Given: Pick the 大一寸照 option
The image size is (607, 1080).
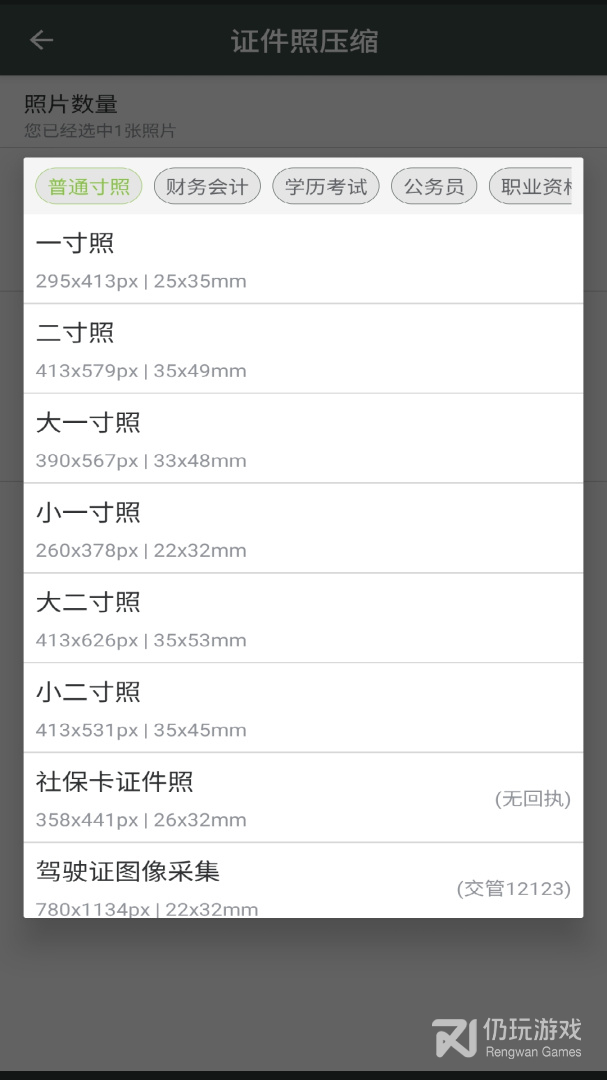Looking at the screenshot, I should click(303, 439).
